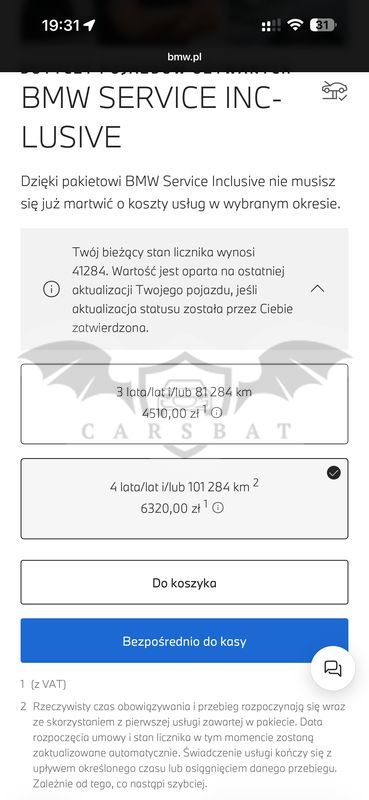Select the 4-year 101 284 km package
The height and width of the screenshot is (800, 369).
(184, 498)
